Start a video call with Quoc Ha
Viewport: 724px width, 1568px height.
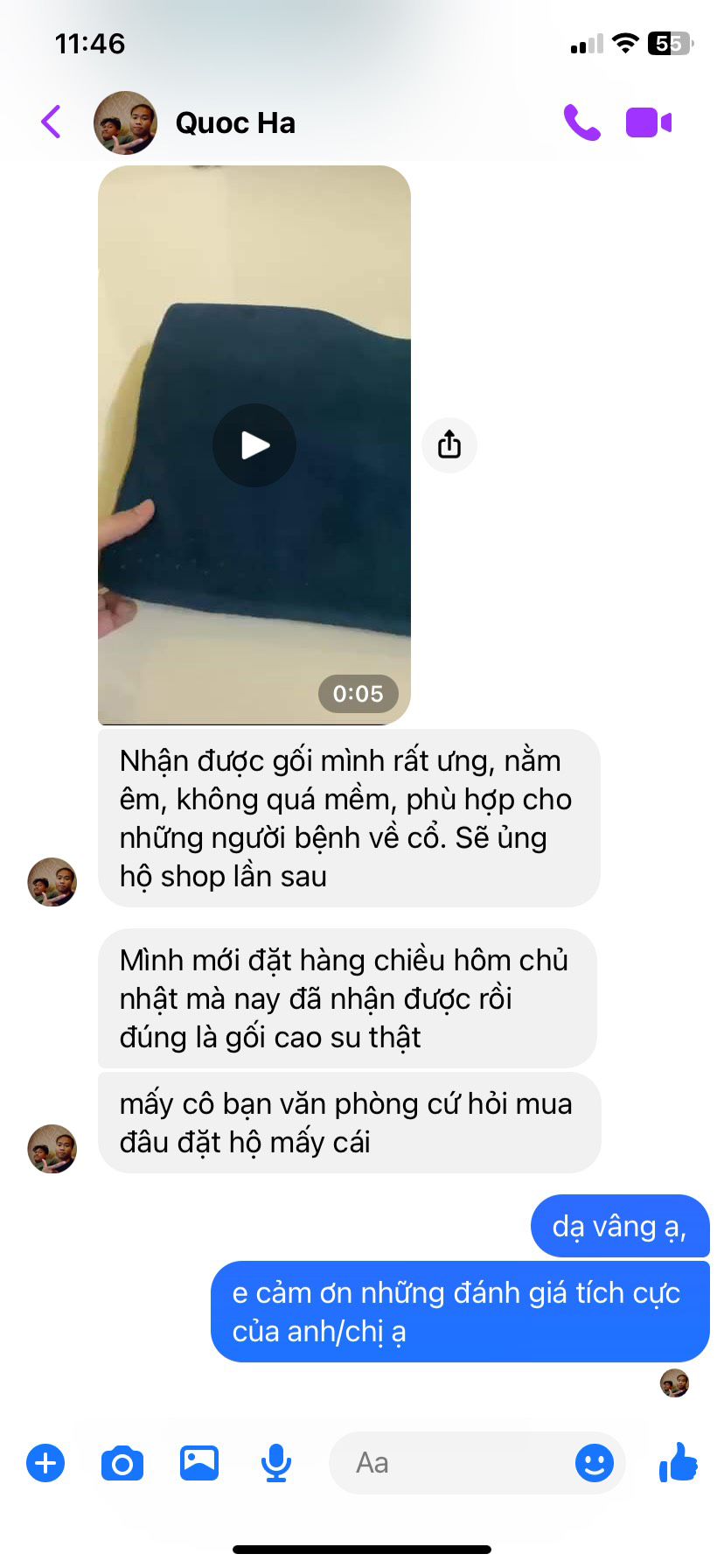(x=648, y=122)
